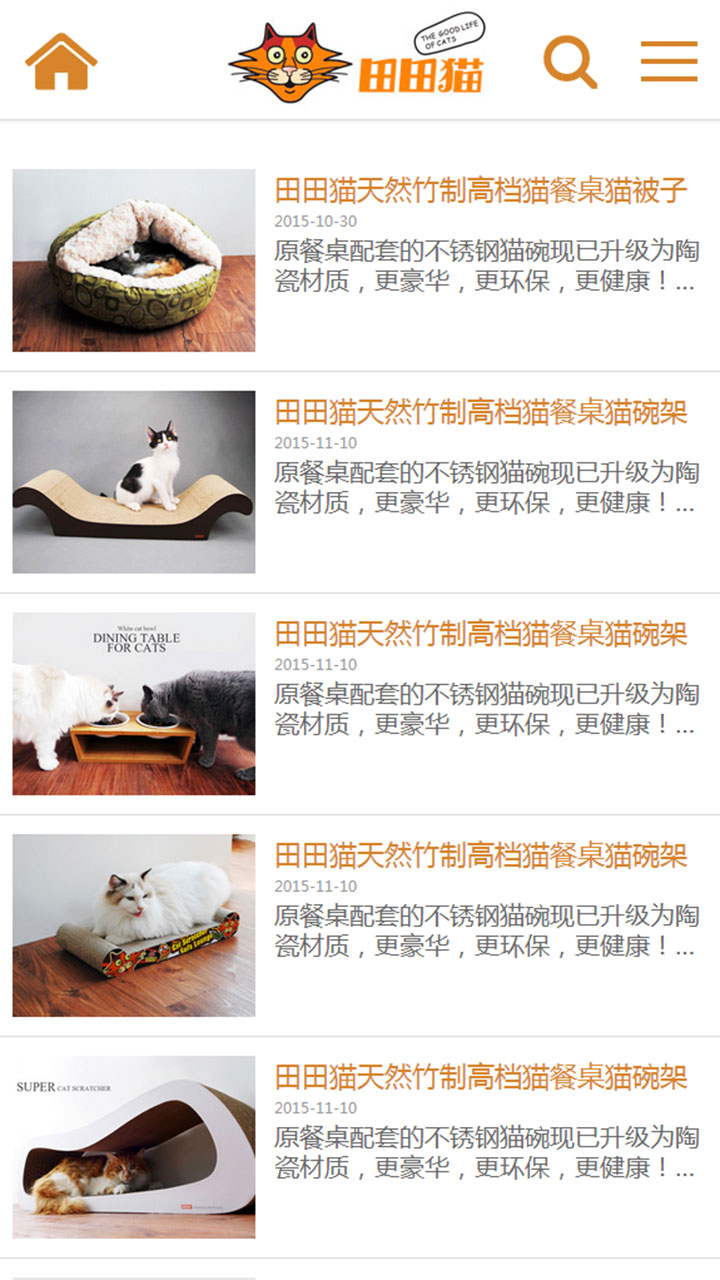Open the black-and-white cat on lounger photo
This screenshot has height=1280, width=720.
point(134,482)
